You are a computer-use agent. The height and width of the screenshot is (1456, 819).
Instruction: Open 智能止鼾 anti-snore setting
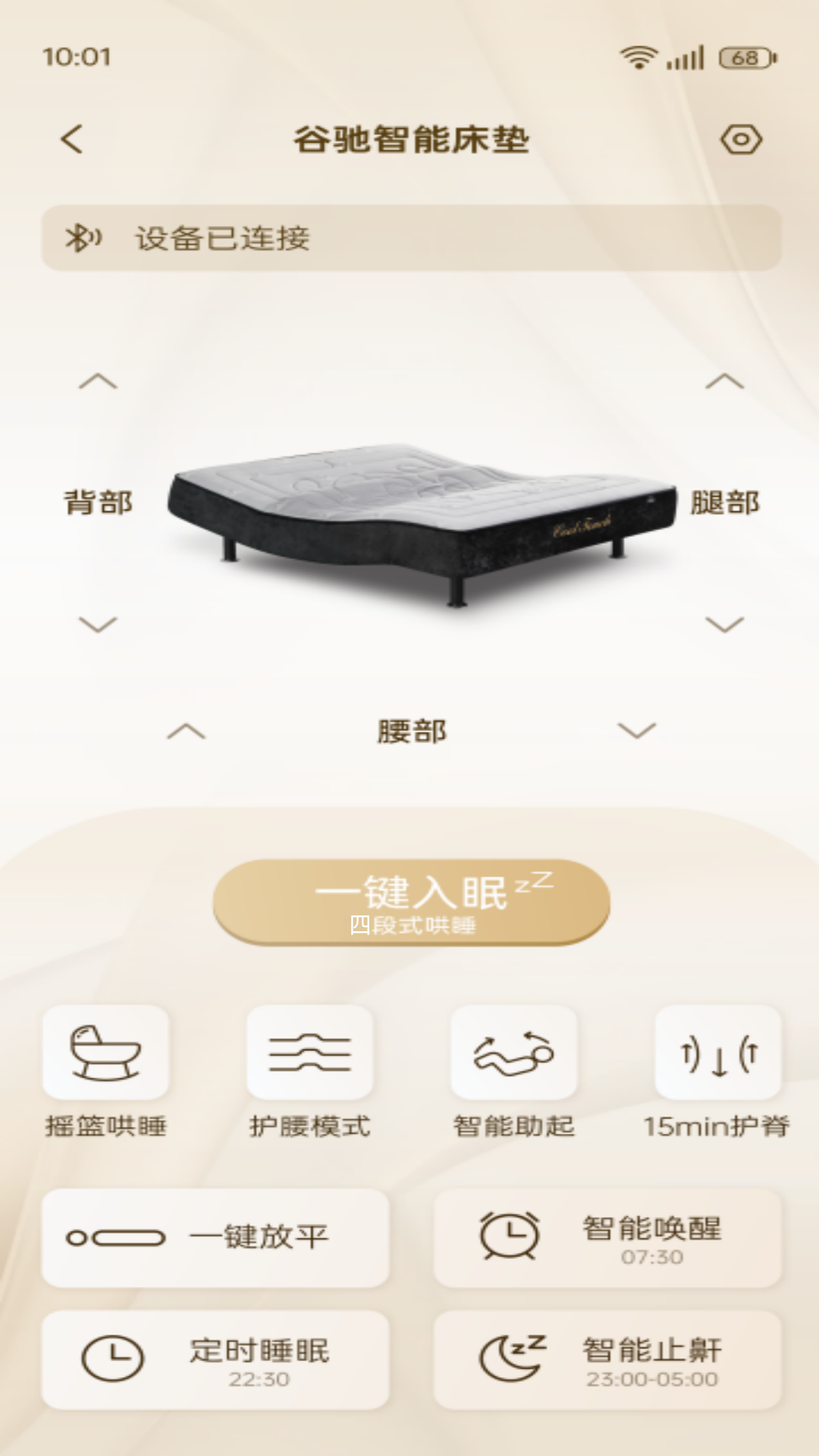pyautogui.click(x=607, y=1360)
